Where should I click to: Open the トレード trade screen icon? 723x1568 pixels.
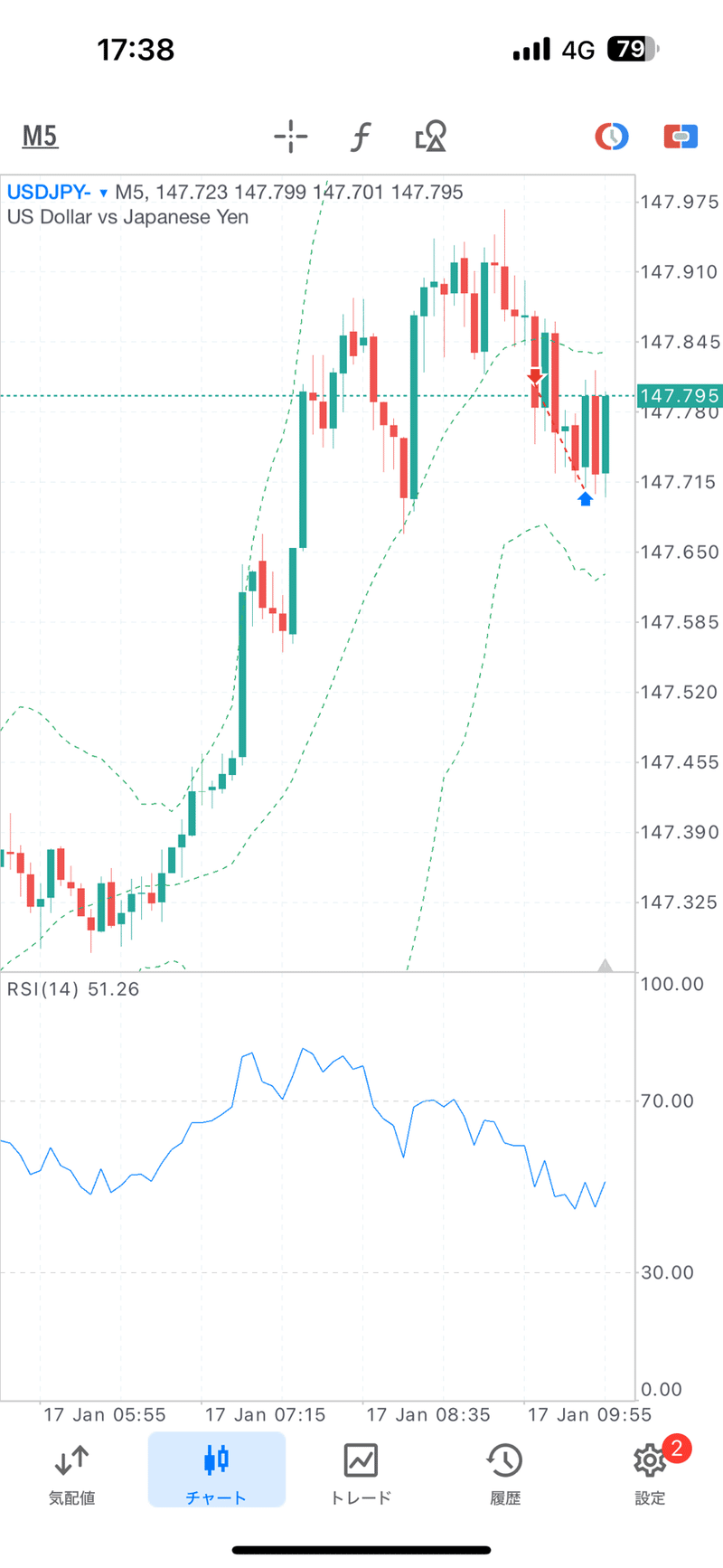pyautogui.click(x=360, y=1469)
